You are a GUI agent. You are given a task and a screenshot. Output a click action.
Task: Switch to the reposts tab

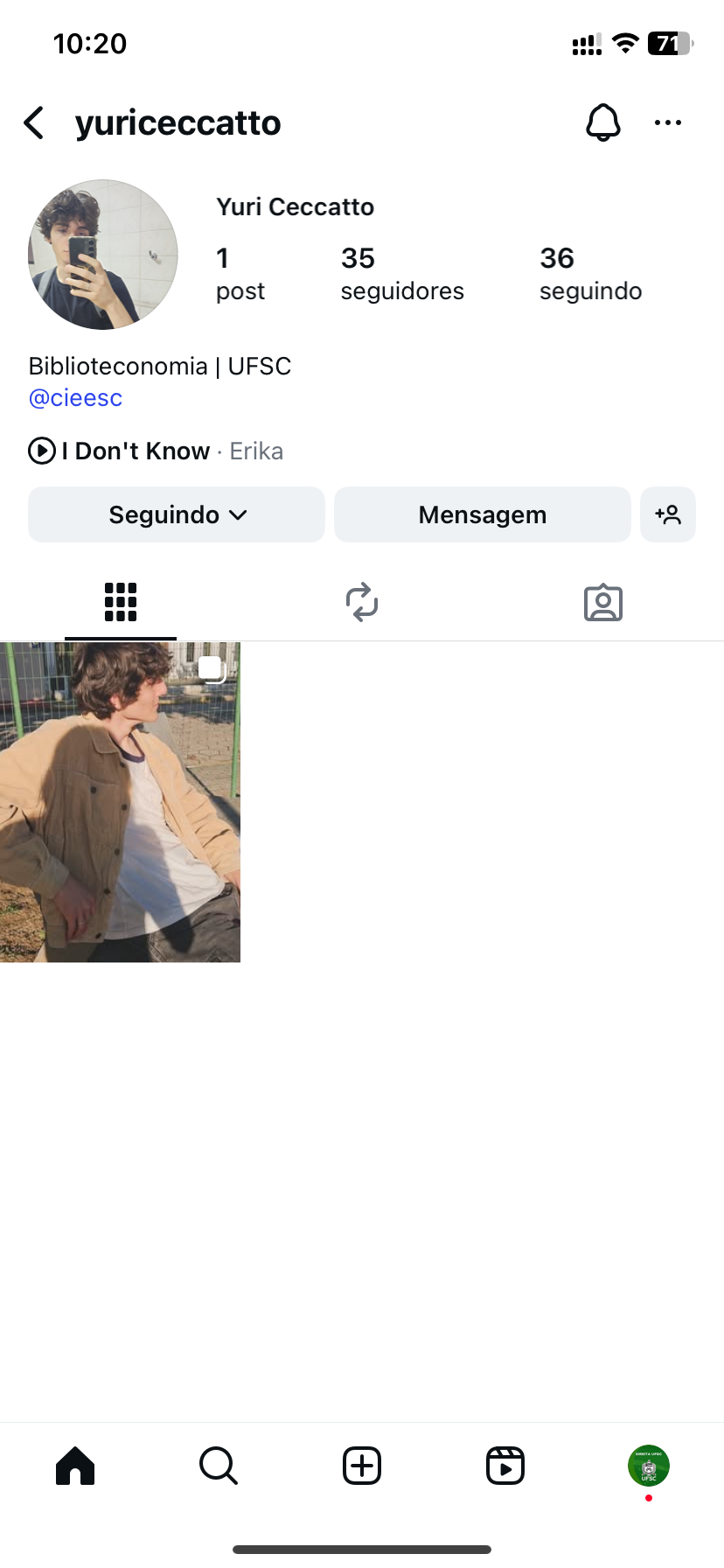[362, 602]
